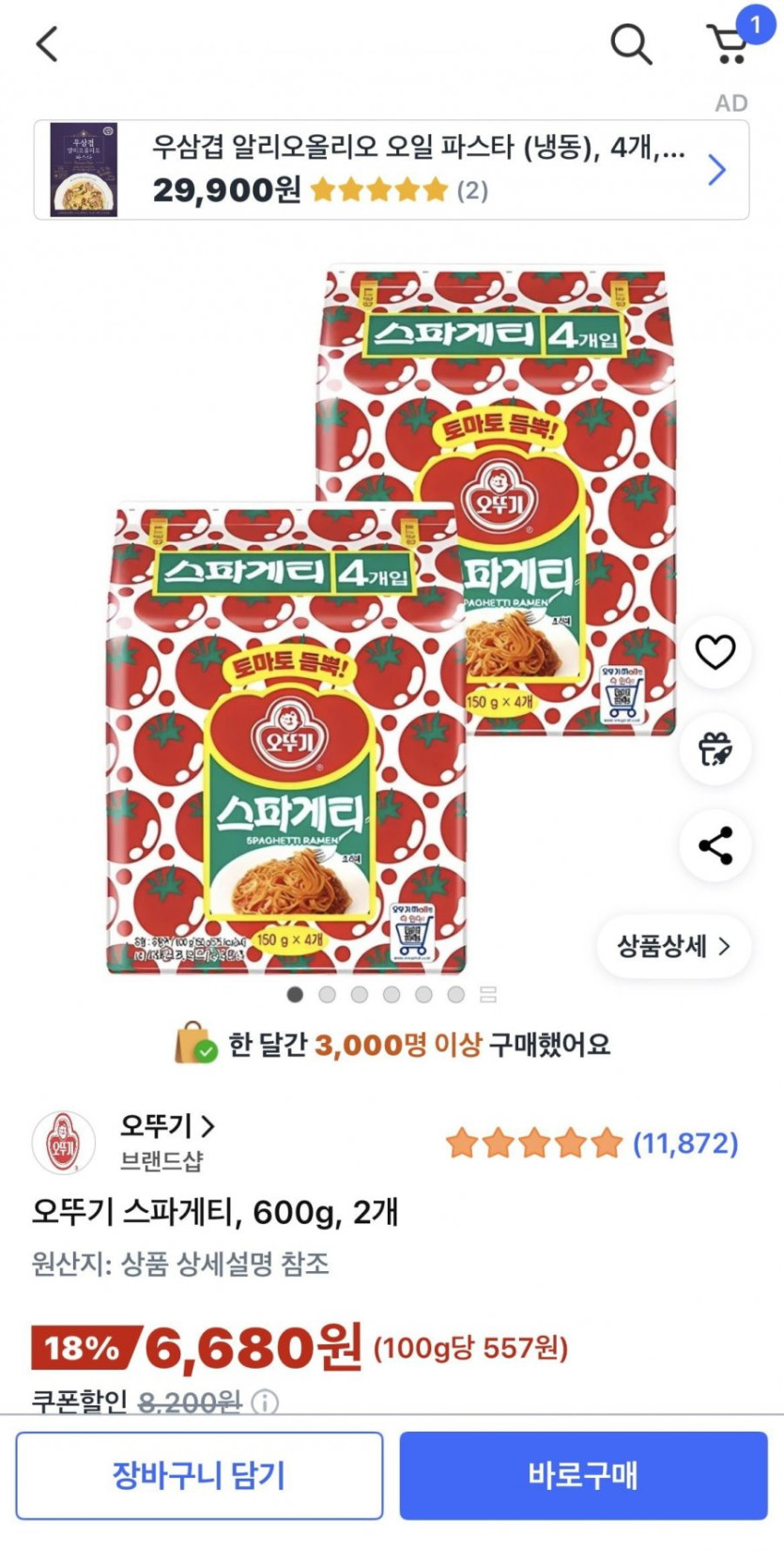Show coupon discount info icon

point(266,1403)
